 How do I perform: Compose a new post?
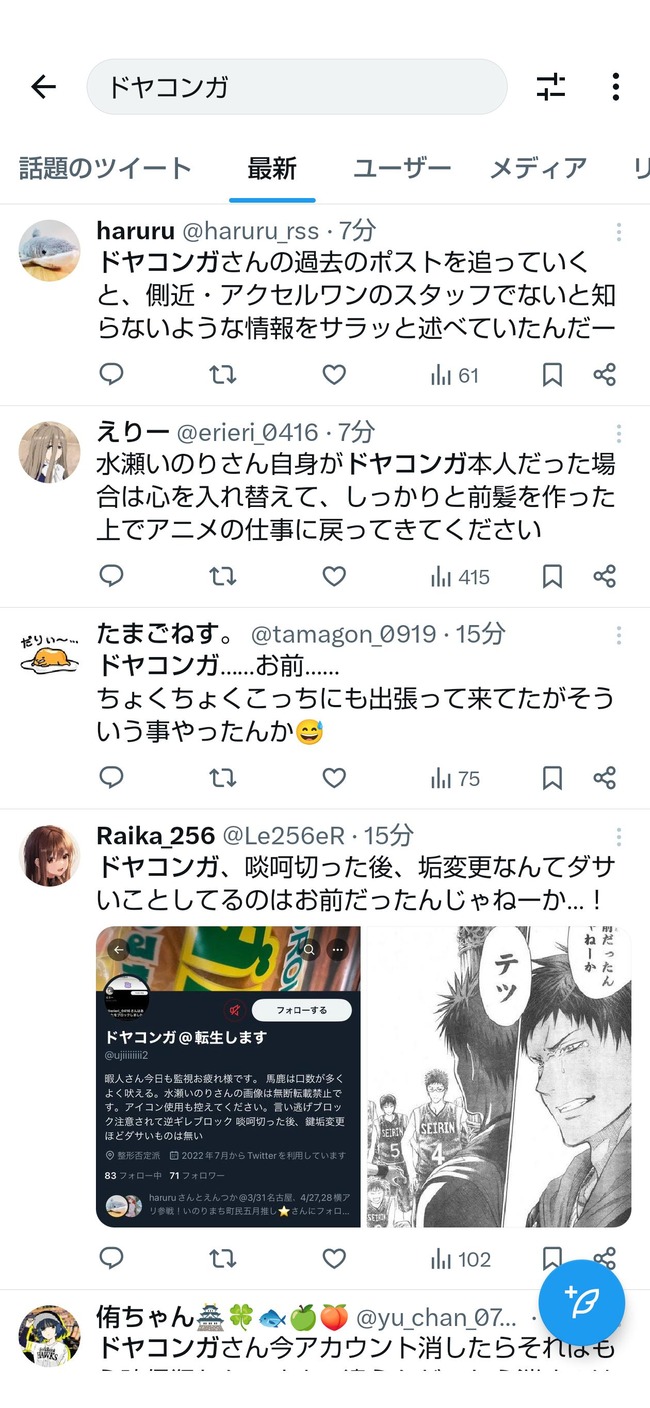(x=582, y=1302)
